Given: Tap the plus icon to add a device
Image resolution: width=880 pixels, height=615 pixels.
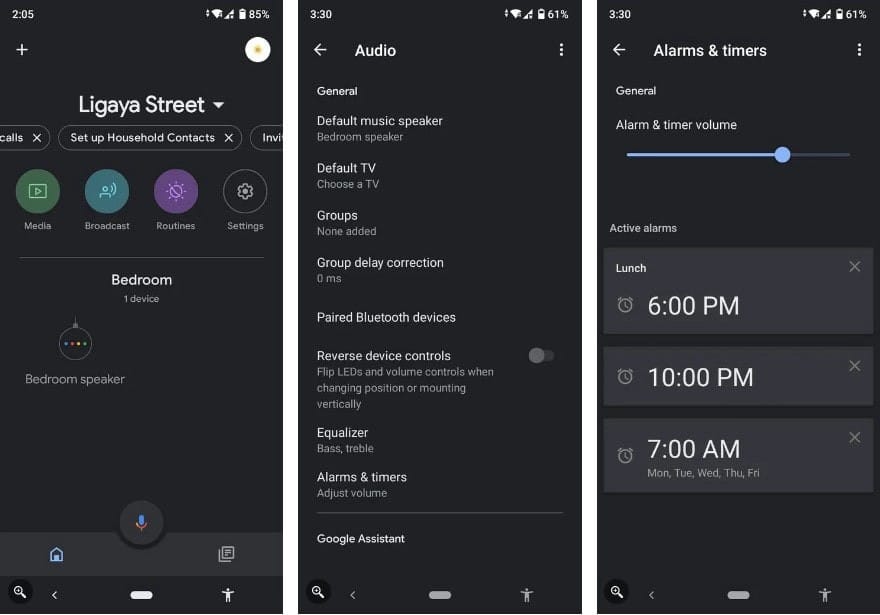Looking at the screenshot, I should point(22,50).
